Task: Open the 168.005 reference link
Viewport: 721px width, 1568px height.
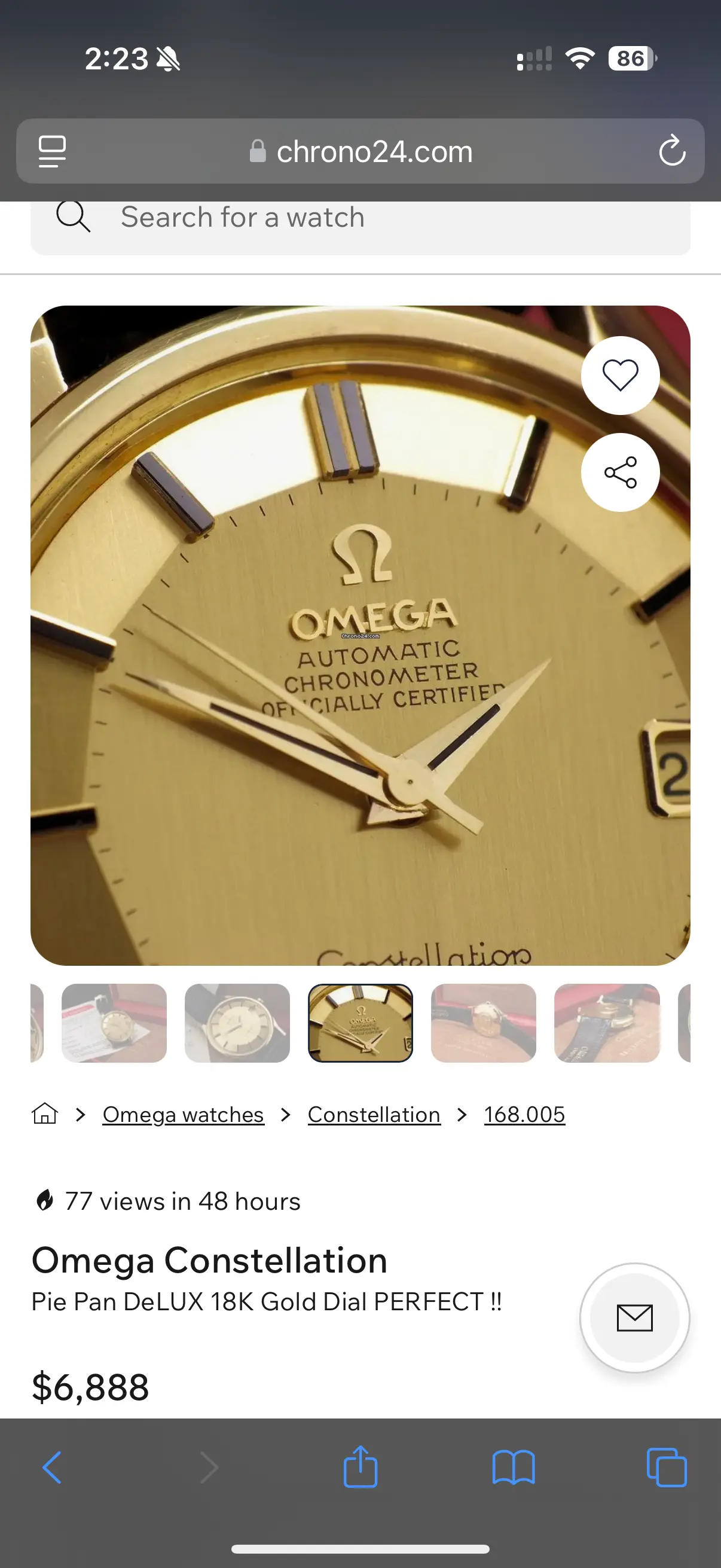Action: tap(524, 1115)
